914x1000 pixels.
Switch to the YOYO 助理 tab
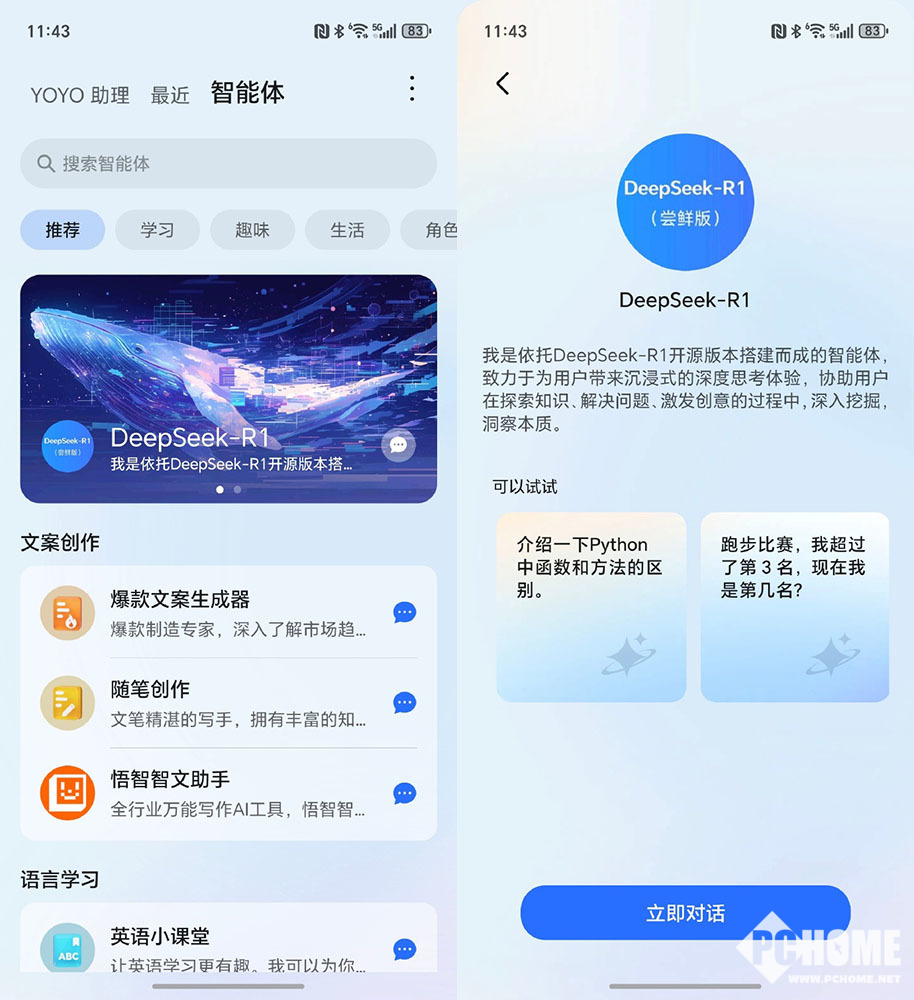pos(80,96)
